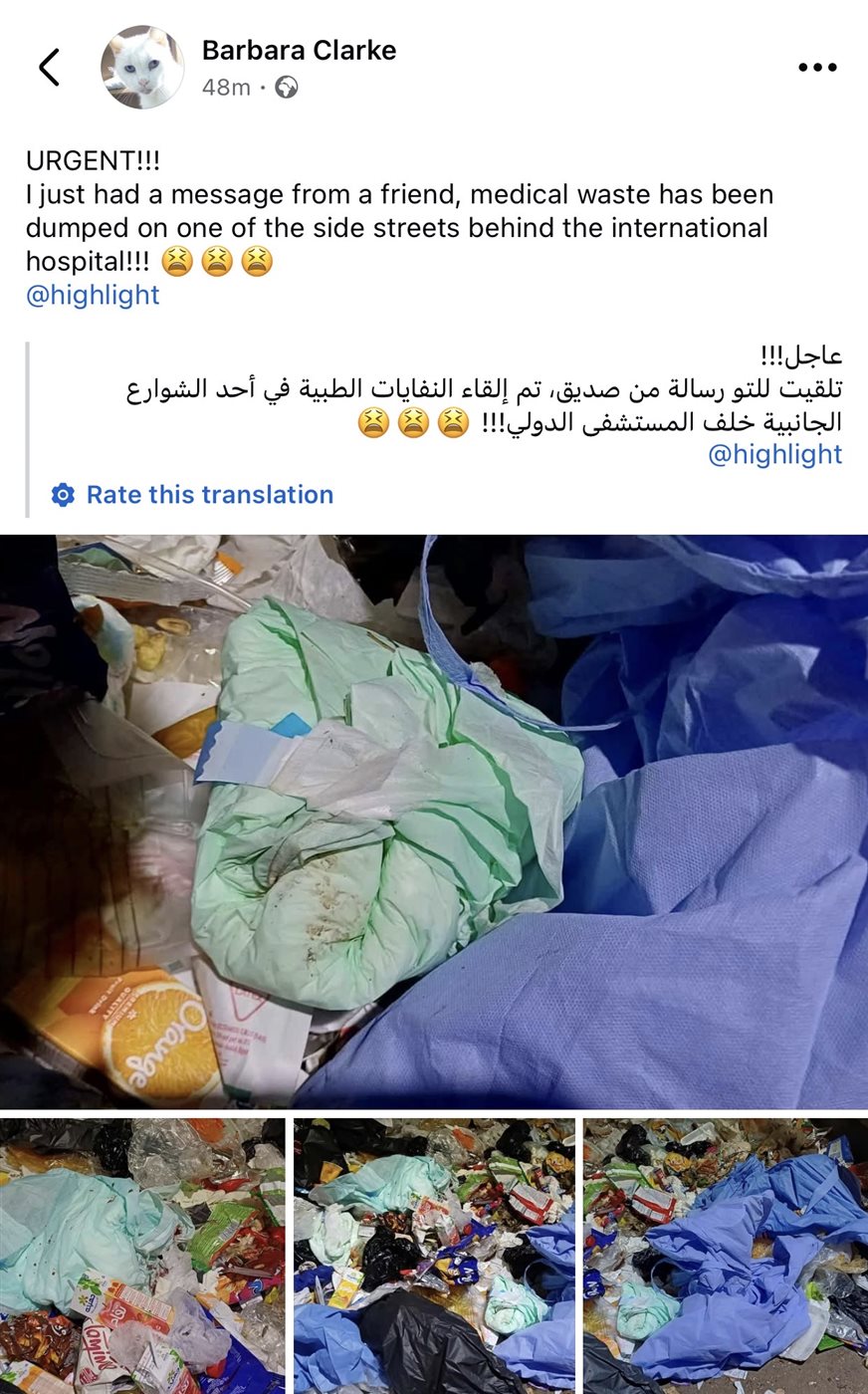Viewport: 868px width, 1394px height.
Task: Open the @highlight tag in the English text
Action: click(93, 295)
